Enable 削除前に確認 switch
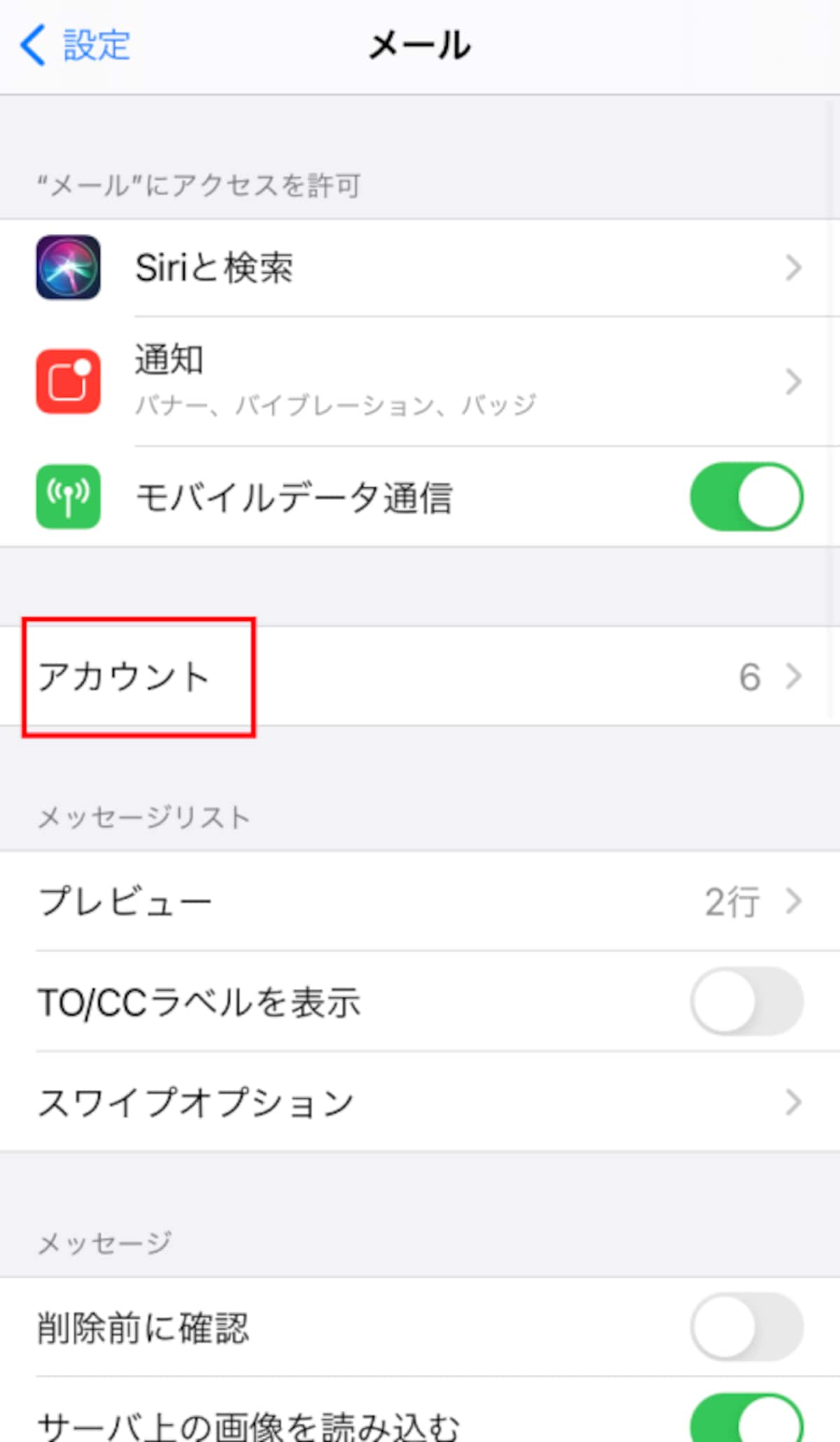 pyautogui.click(x=746, y=1326)
